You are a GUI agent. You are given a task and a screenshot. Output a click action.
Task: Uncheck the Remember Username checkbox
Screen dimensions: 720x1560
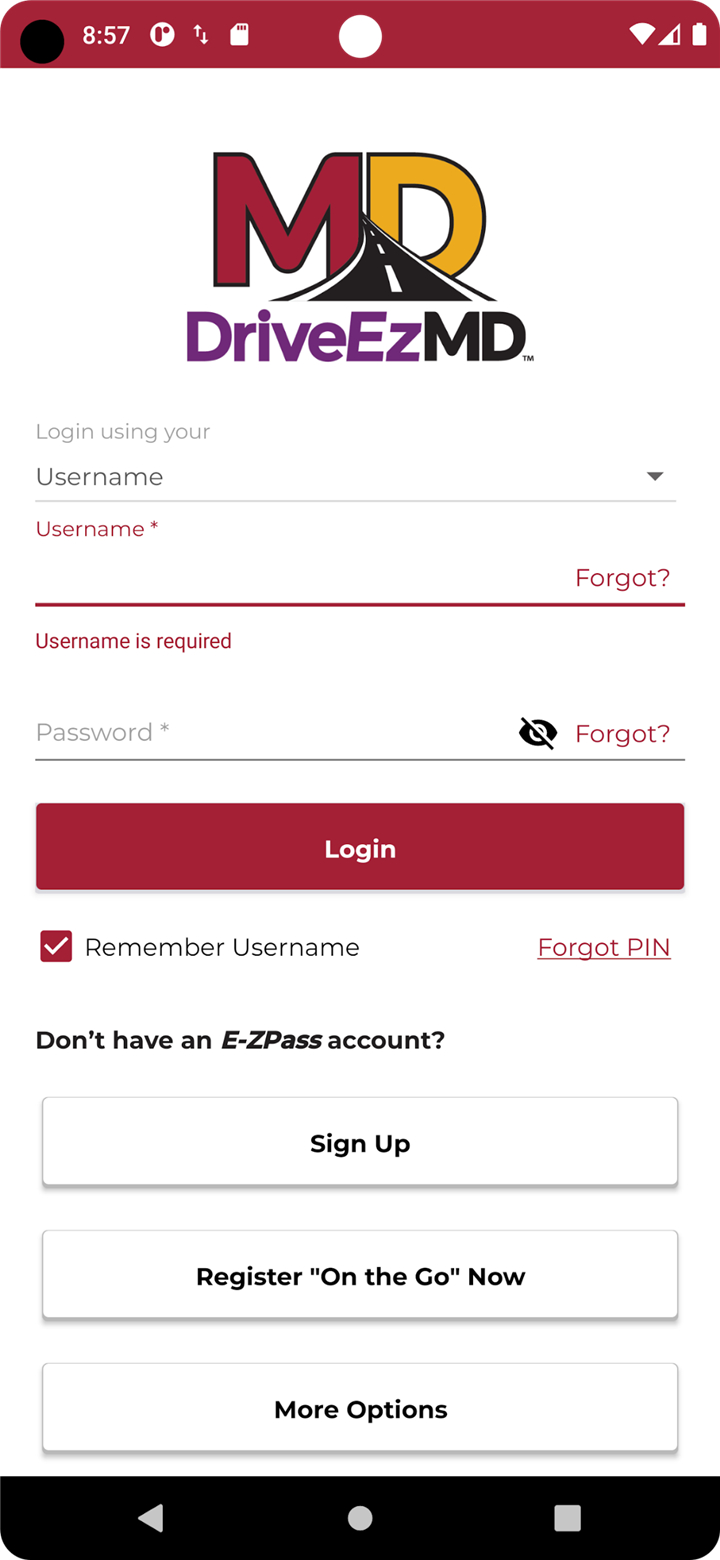click(56, 946)
